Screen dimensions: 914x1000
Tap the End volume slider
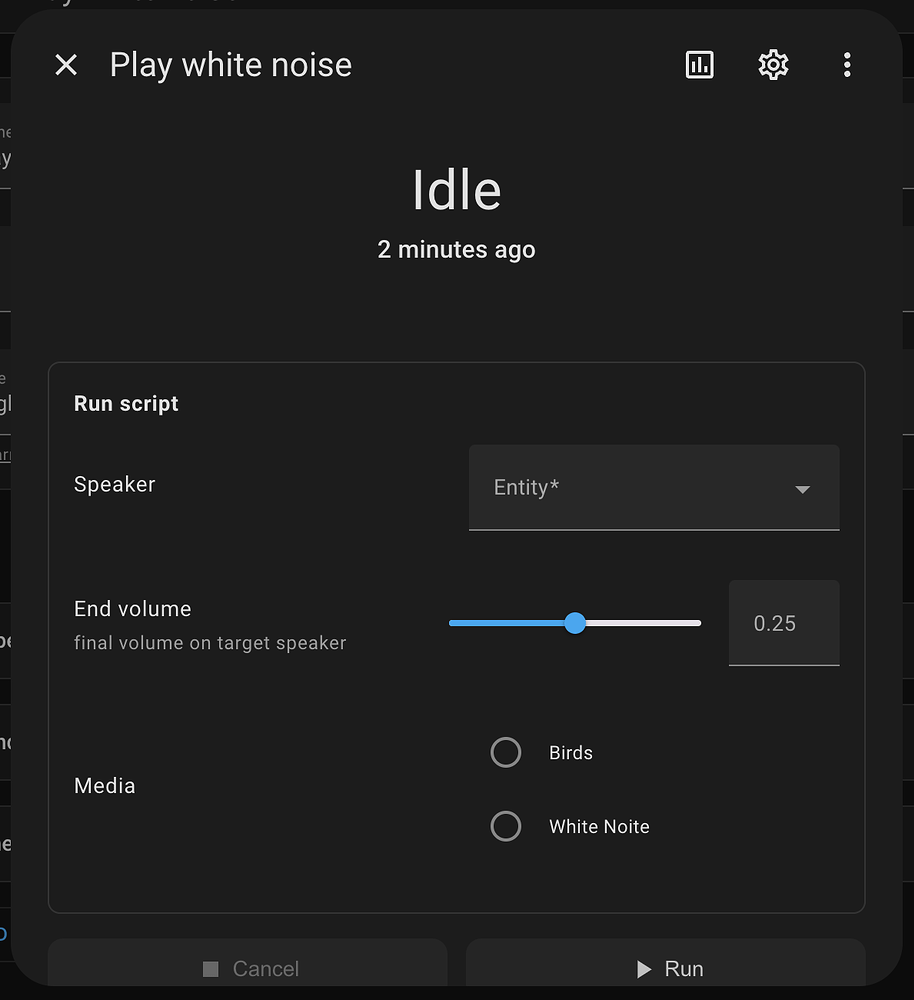coord(575,623)
